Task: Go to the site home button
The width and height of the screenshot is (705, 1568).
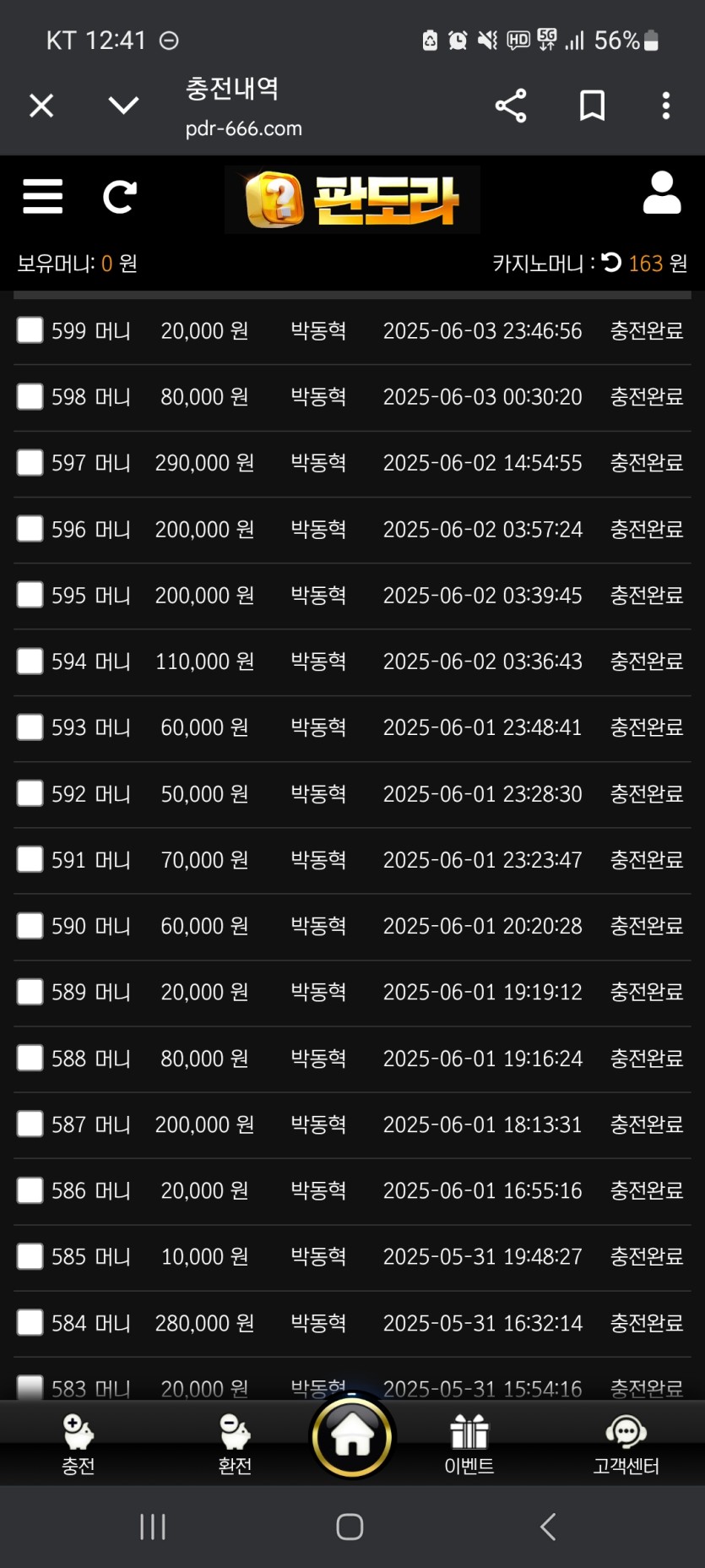Action: 352,1437
